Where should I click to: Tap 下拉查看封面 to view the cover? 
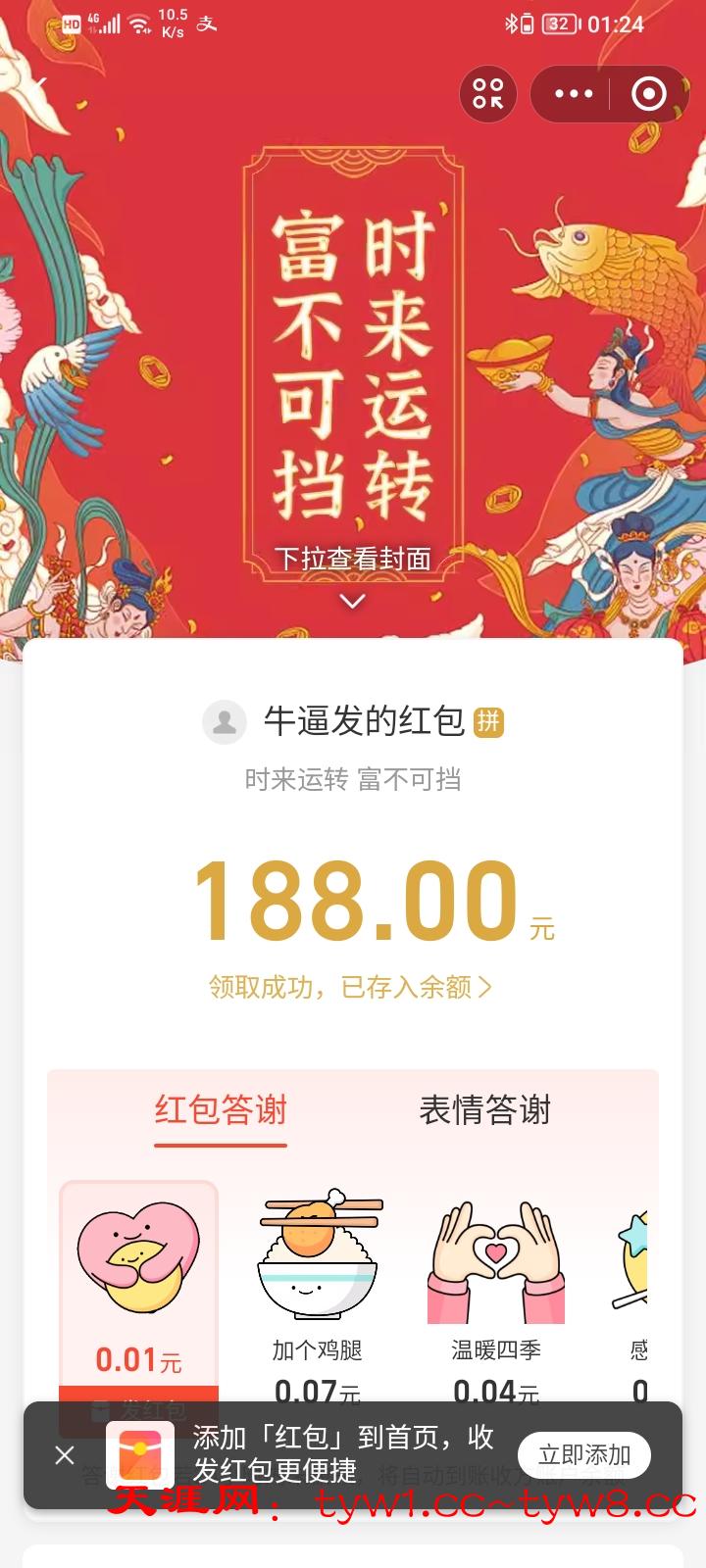[x=353, y=561]
